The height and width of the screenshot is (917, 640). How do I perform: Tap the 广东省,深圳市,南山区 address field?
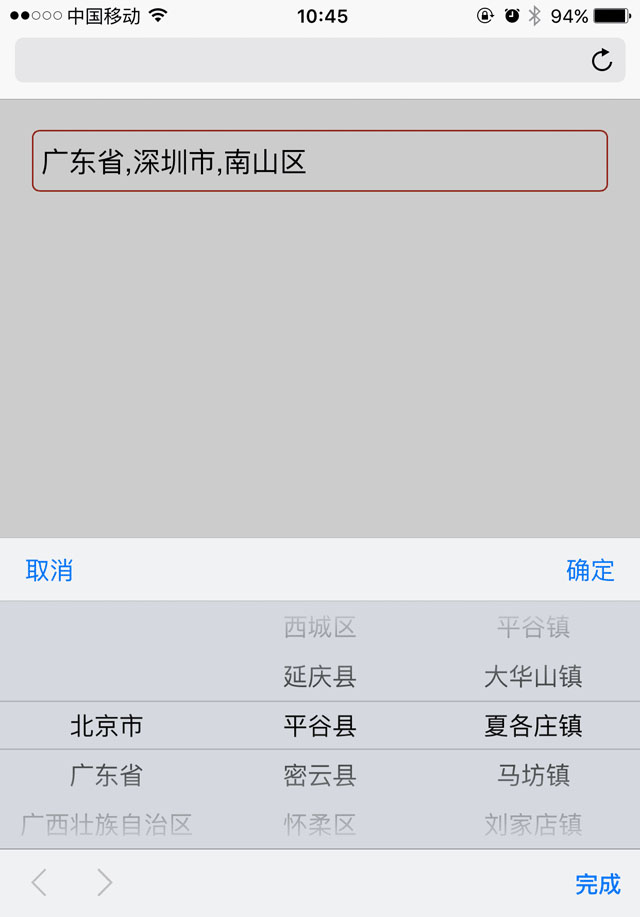tap(319, 161)
